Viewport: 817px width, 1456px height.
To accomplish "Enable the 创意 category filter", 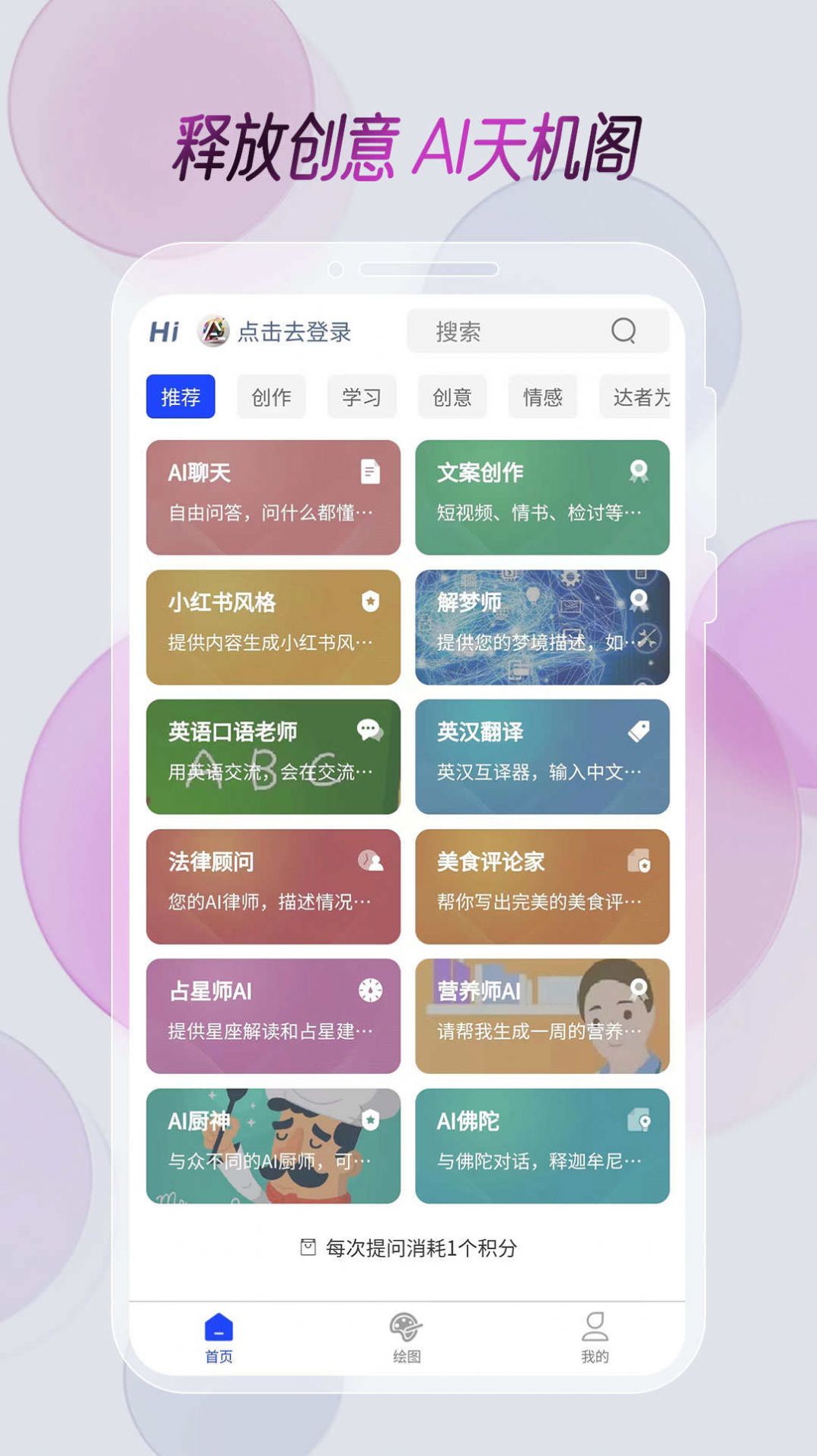I will pyautogui.click(x=451, y=397).
